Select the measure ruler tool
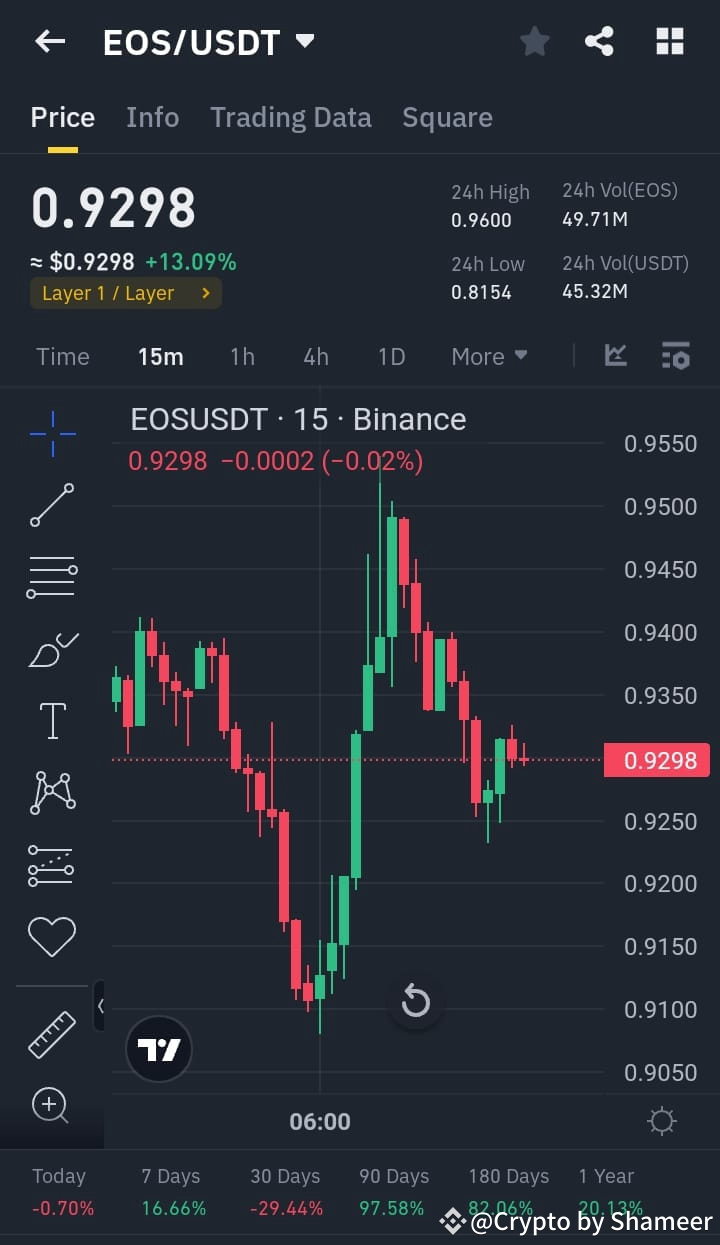Image resolution: width=720 pixels, height=1245 pixels. coord(52,1034)
